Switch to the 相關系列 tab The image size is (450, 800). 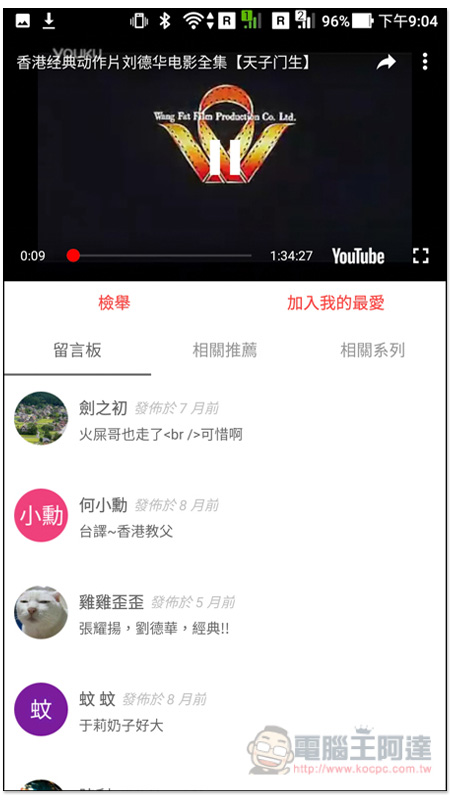372,351
